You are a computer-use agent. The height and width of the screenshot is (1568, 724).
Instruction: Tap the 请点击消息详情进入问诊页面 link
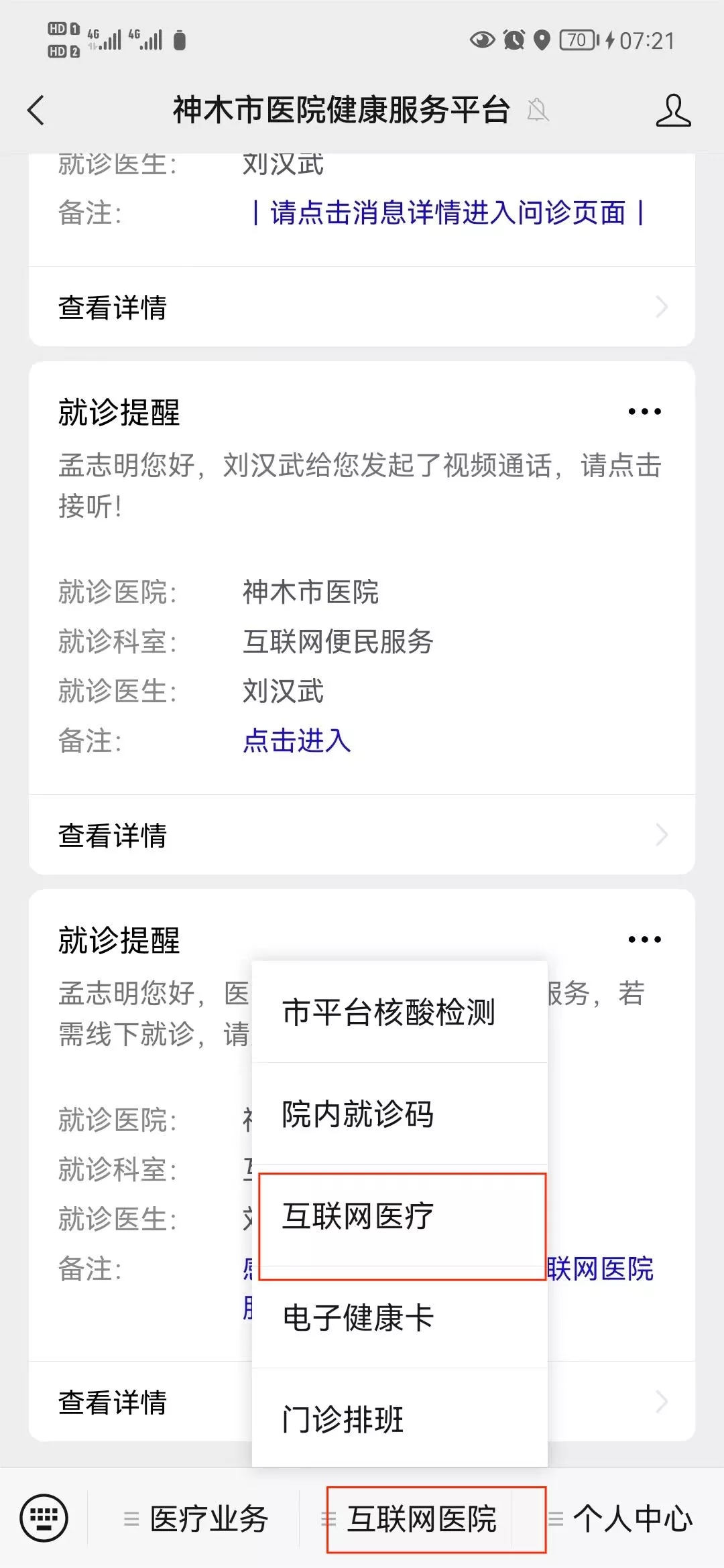(448, 213)
